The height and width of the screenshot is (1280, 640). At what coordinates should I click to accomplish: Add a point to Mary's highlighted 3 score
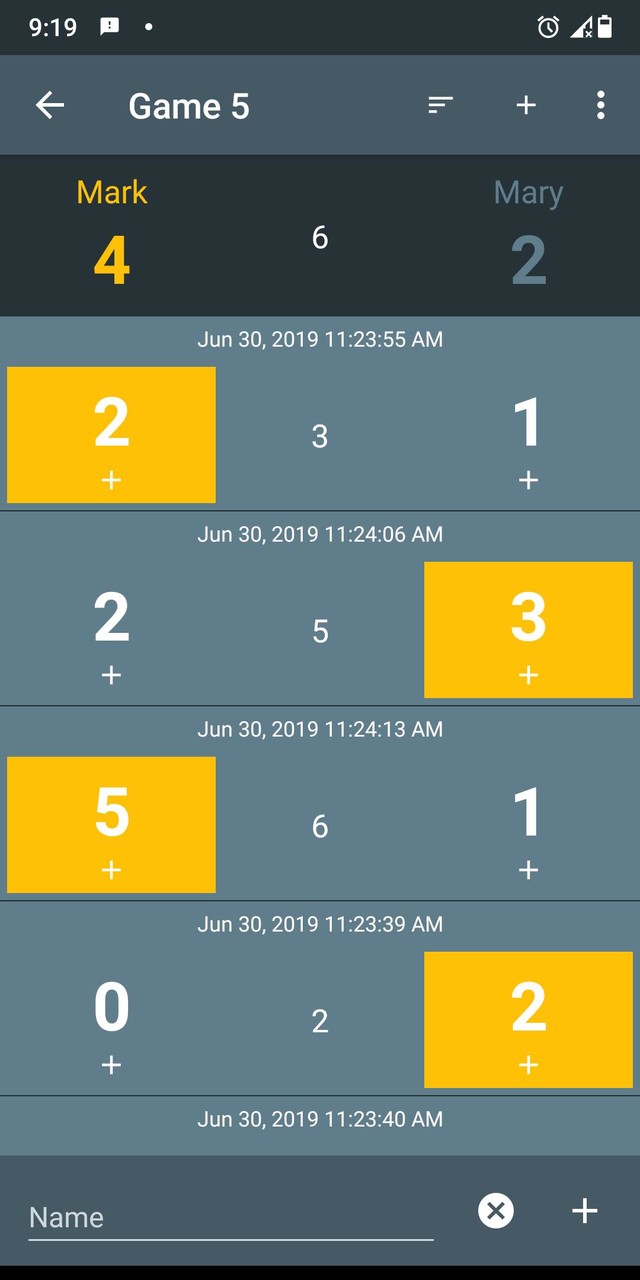528,676
